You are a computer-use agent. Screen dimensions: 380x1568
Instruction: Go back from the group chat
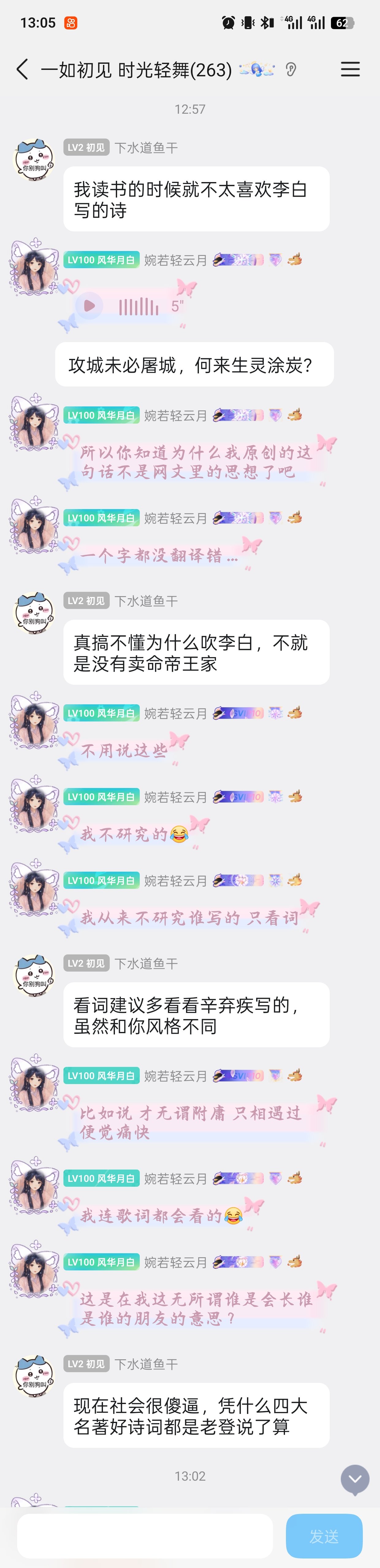point(23,69)
